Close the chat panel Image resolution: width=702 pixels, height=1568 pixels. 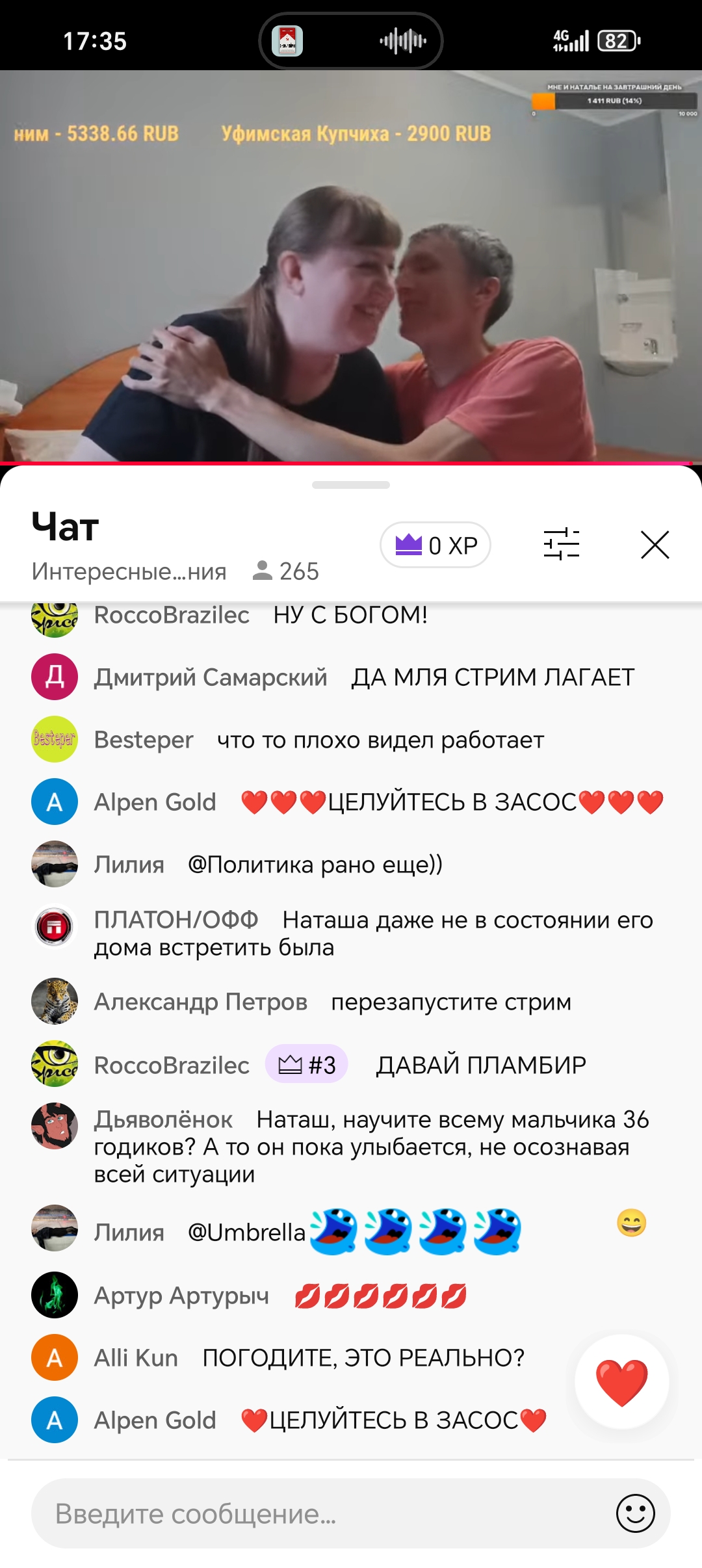tap(655, 545)
